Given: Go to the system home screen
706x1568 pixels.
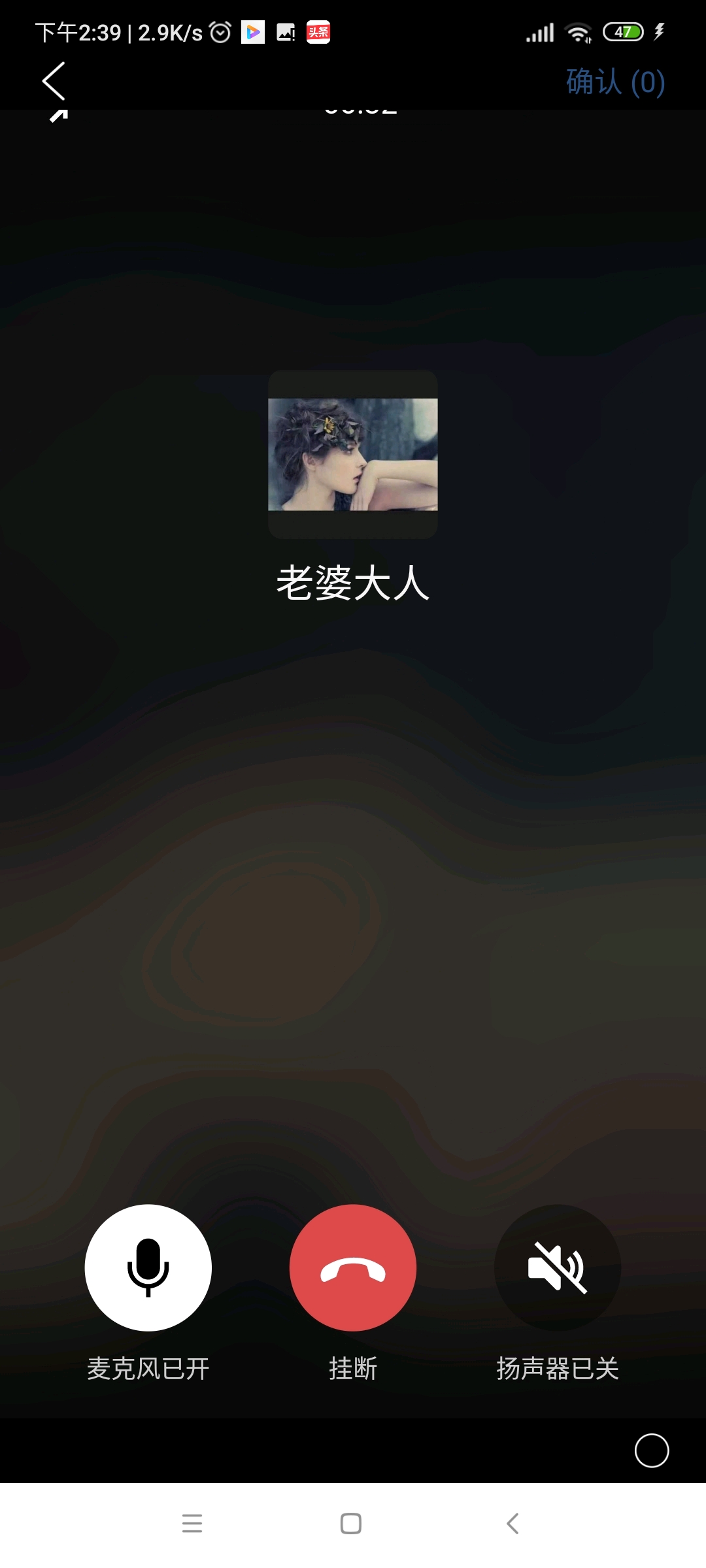Looking at the screenshot, I should pyautogui.click(x=351, y=1524).
